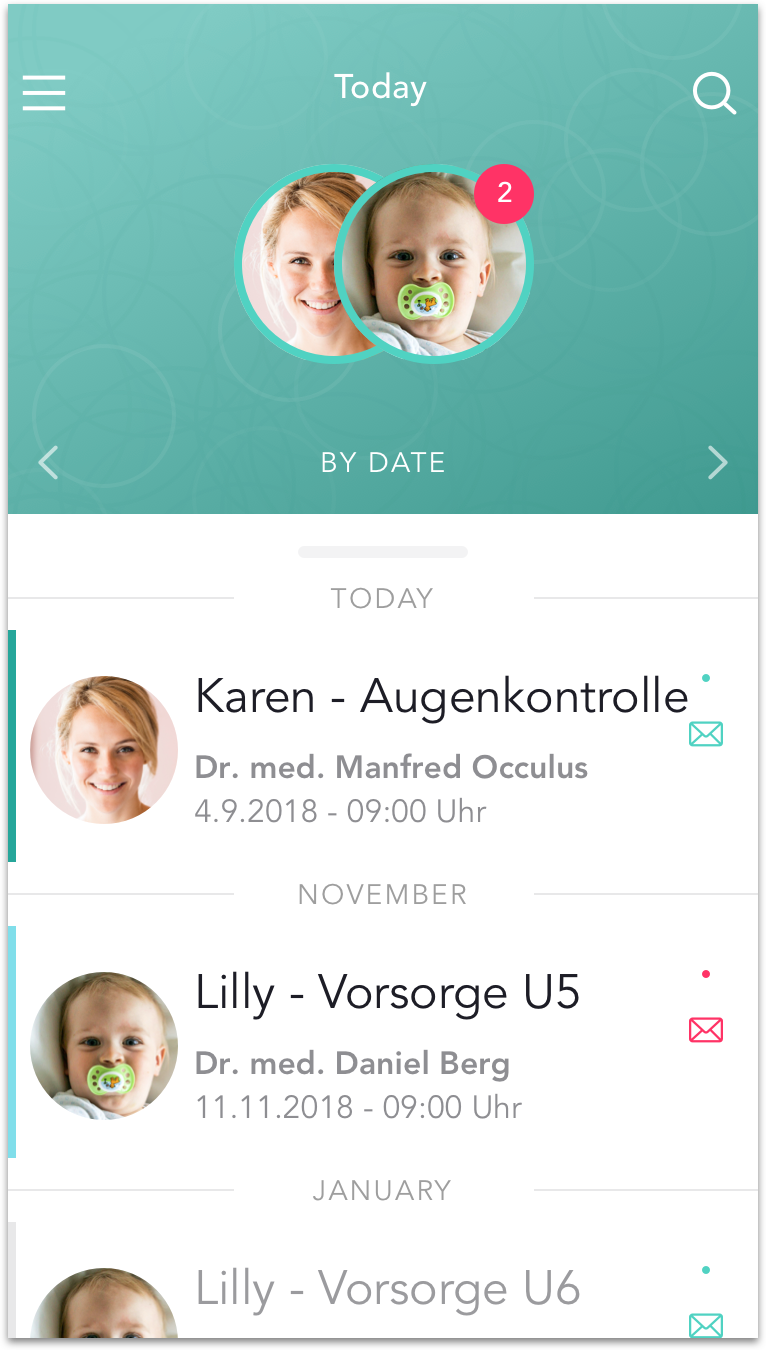Go to next sorting view arrow
The width and height of the screenshot is (766, 1350).
[717, 463]
